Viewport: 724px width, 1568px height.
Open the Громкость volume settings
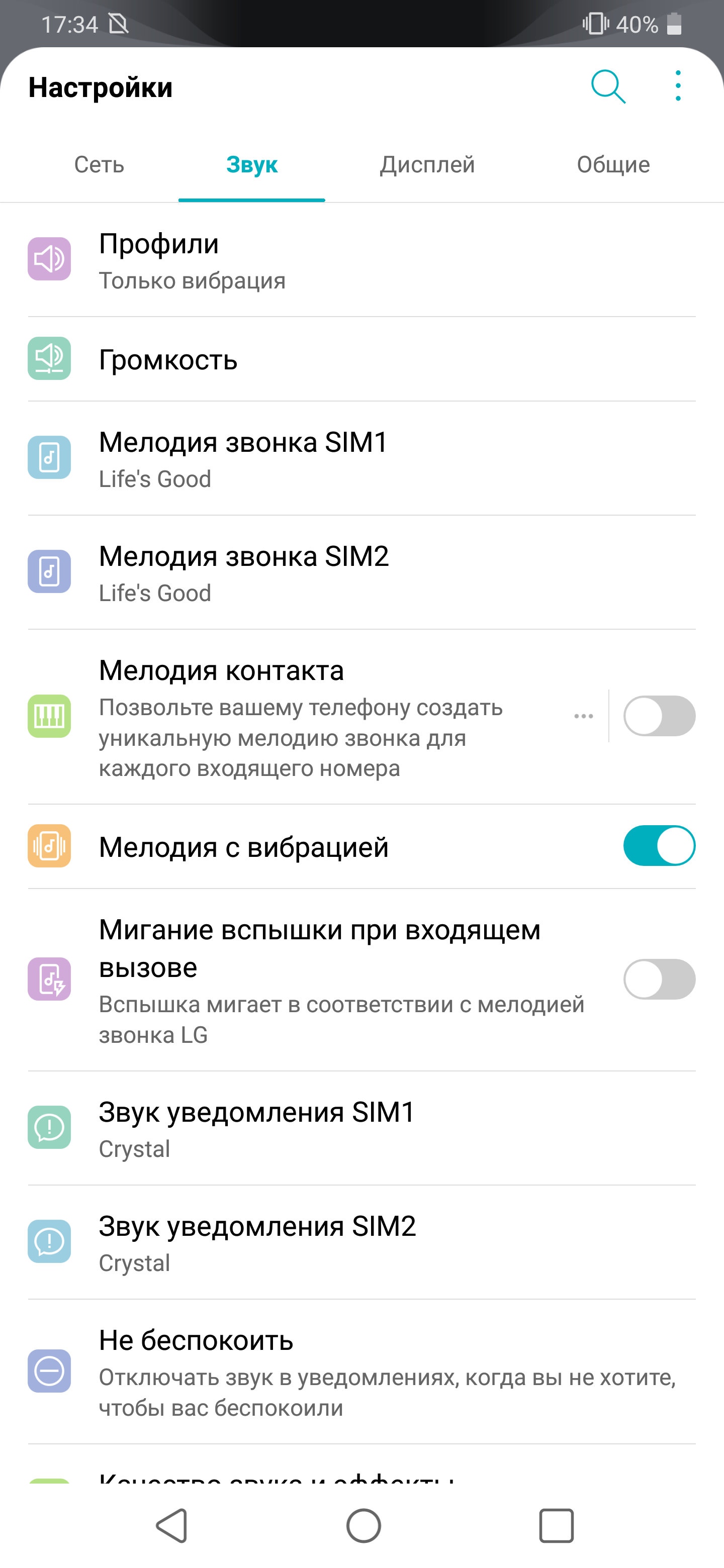coord(361,359)
